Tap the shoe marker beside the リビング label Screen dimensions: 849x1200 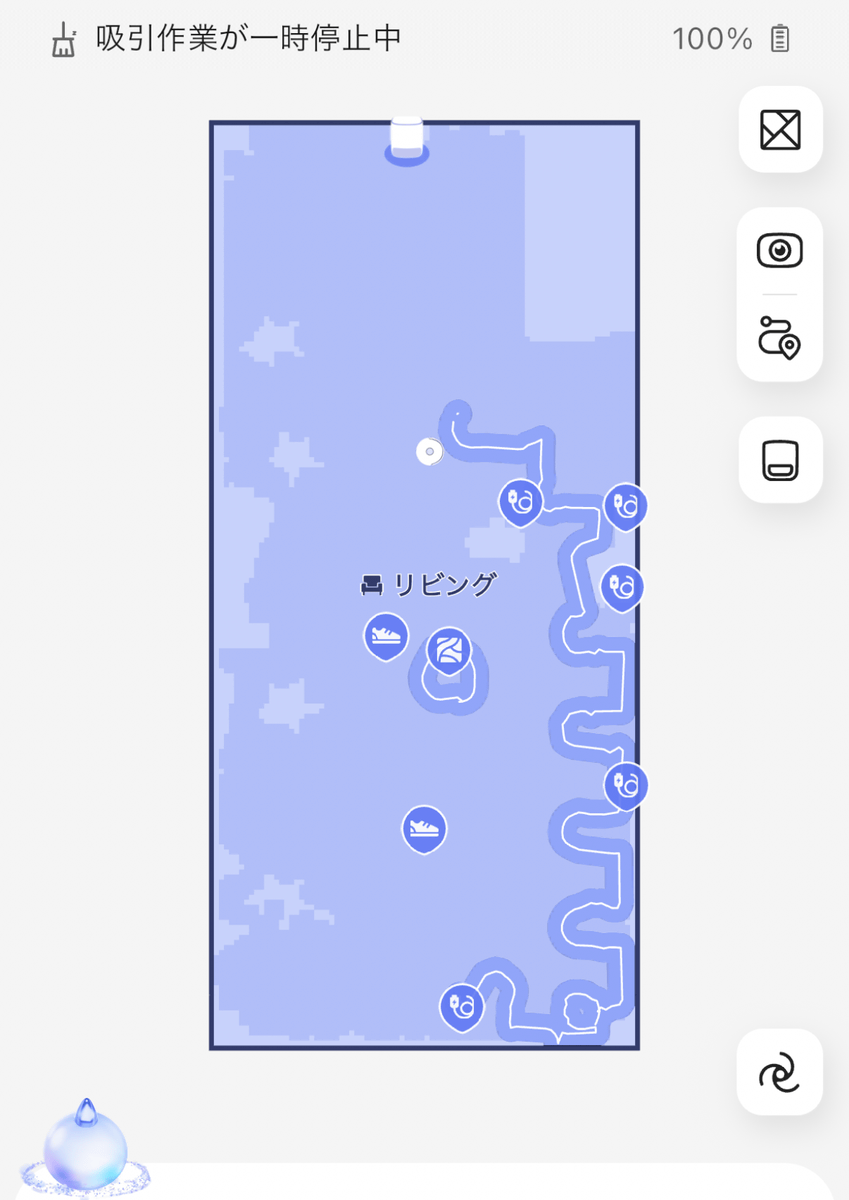click(386, 635)
